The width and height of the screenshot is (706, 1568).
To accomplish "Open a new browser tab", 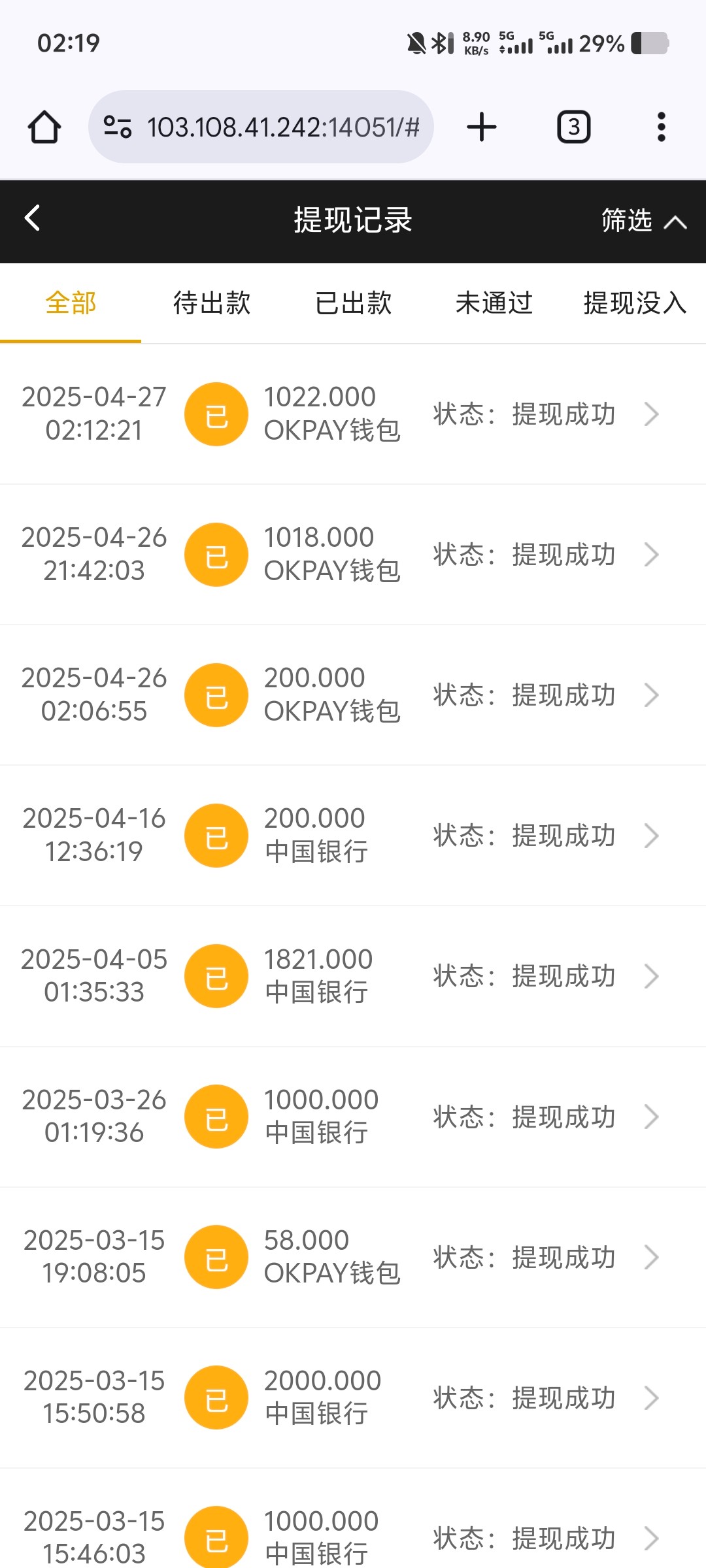I will (x=482, y=127).
